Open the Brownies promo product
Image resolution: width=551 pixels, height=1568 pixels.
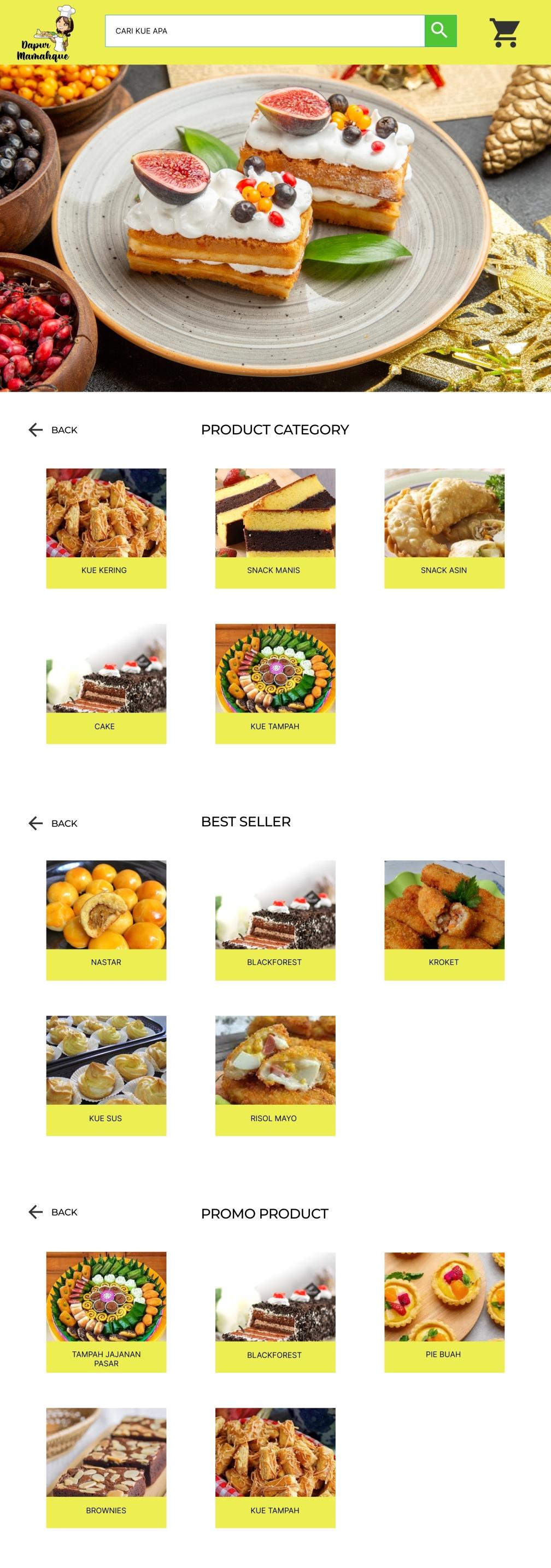click(x=106, y=1467)
